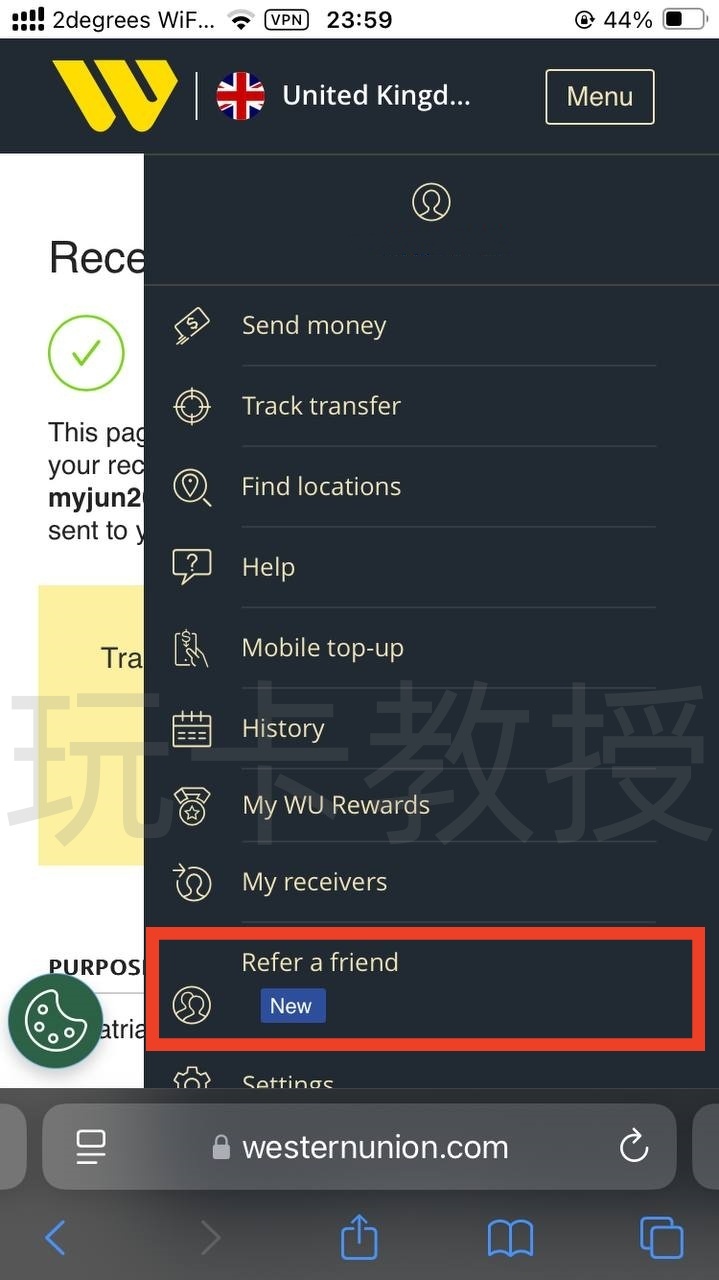This screenshot has width=719, height=1280.
Task: Select Mobile top-up
Action: click(x=322, y=648)
